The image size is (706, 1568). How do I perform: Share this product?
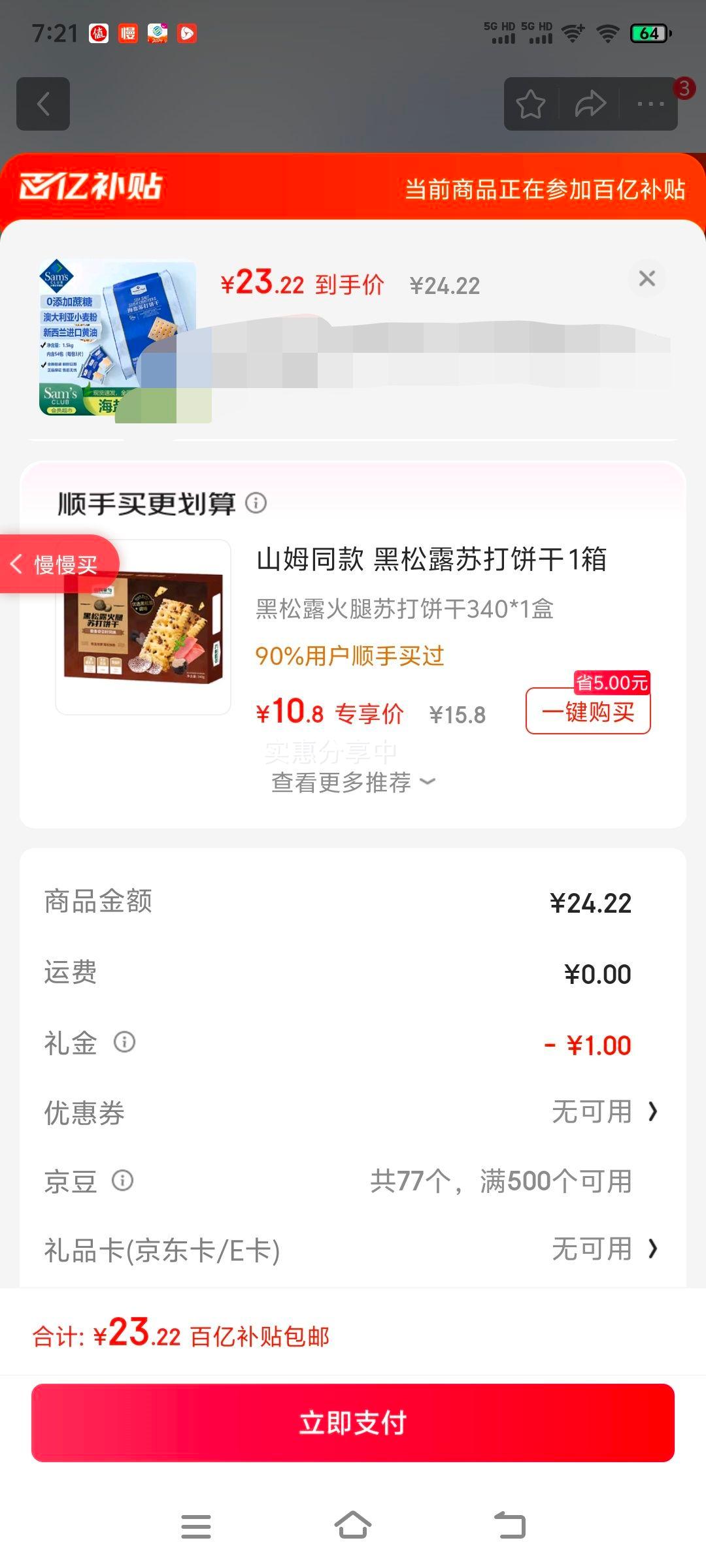click(590, 105)
